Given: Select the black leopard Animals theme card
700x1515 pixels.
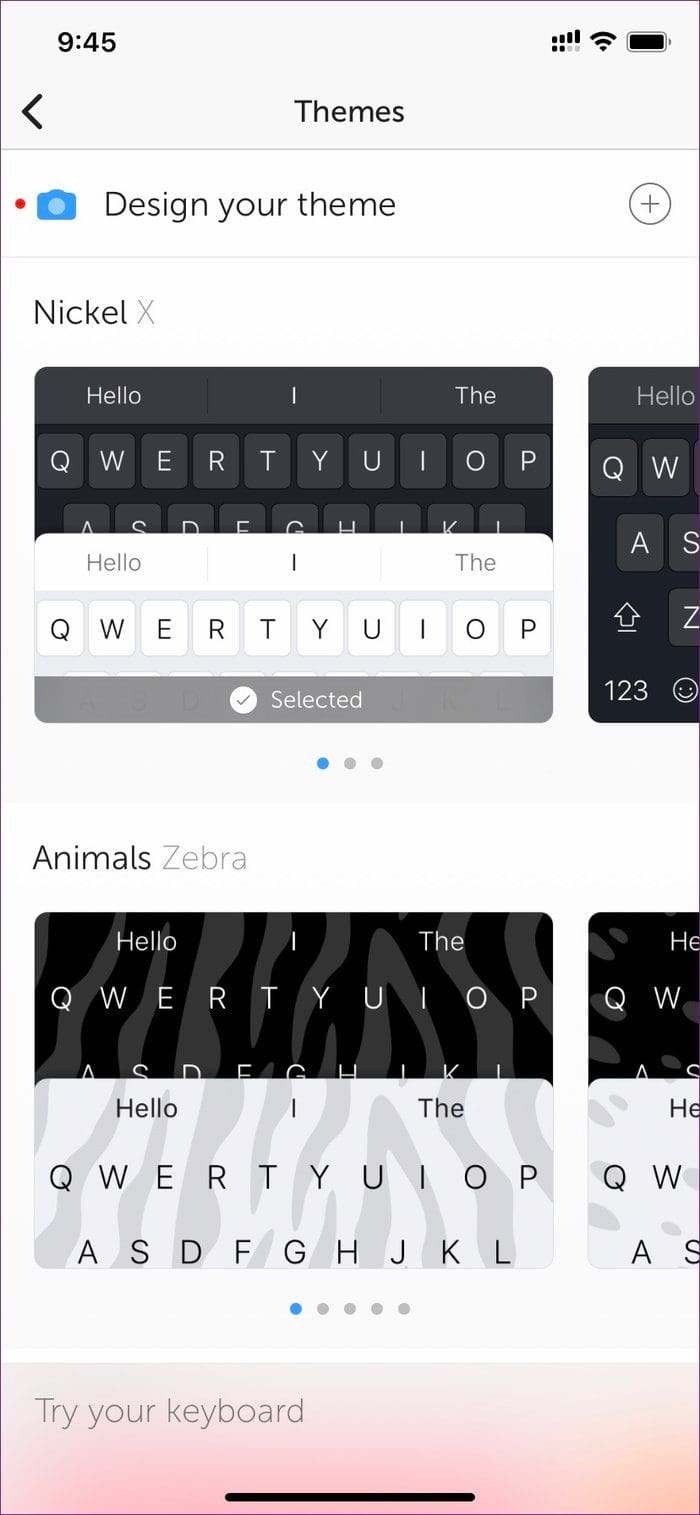Looking at the screenshot, I should click(644, 995).
